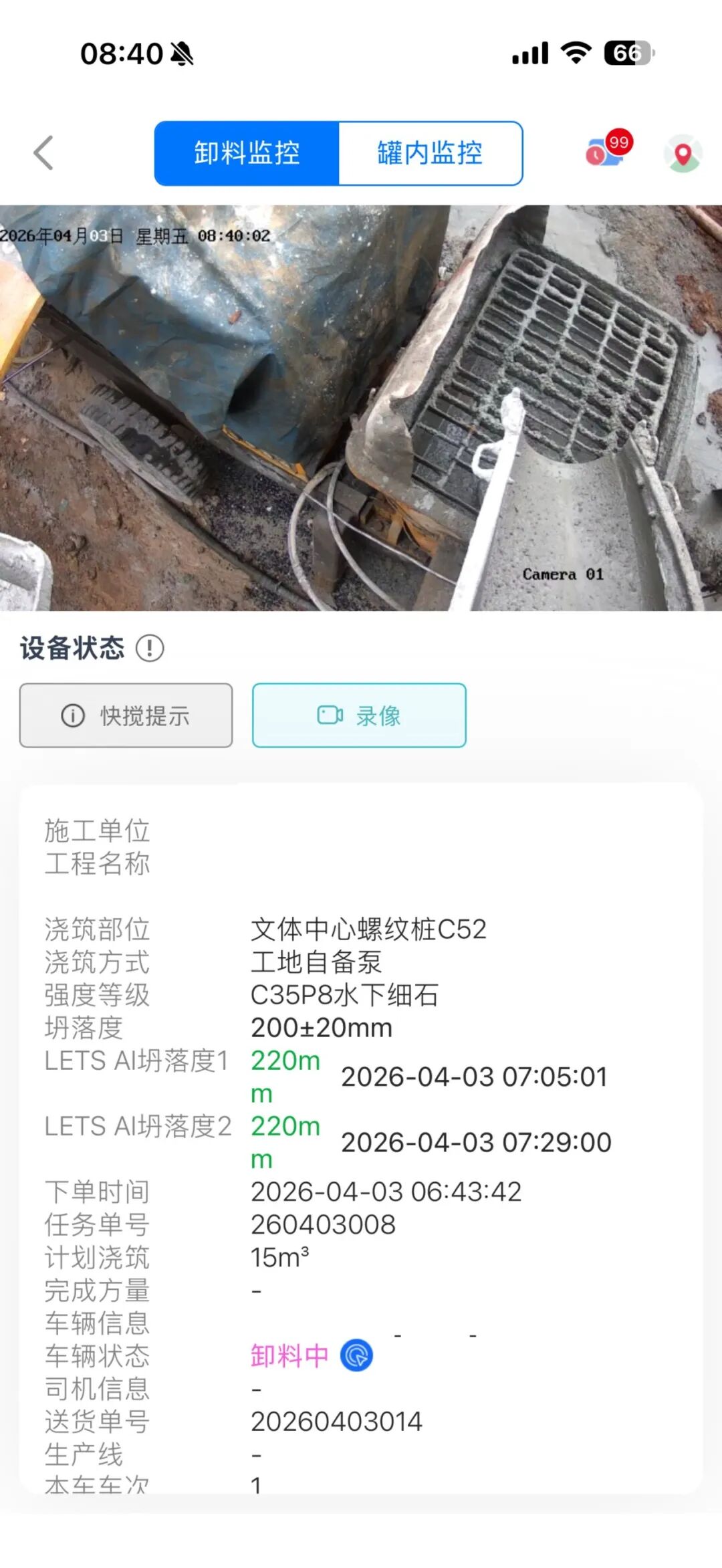The width and height of the screenshot is (722, 1568).
Task: Tap the 快搅提示 button
Action: click(x=126, y=715)
